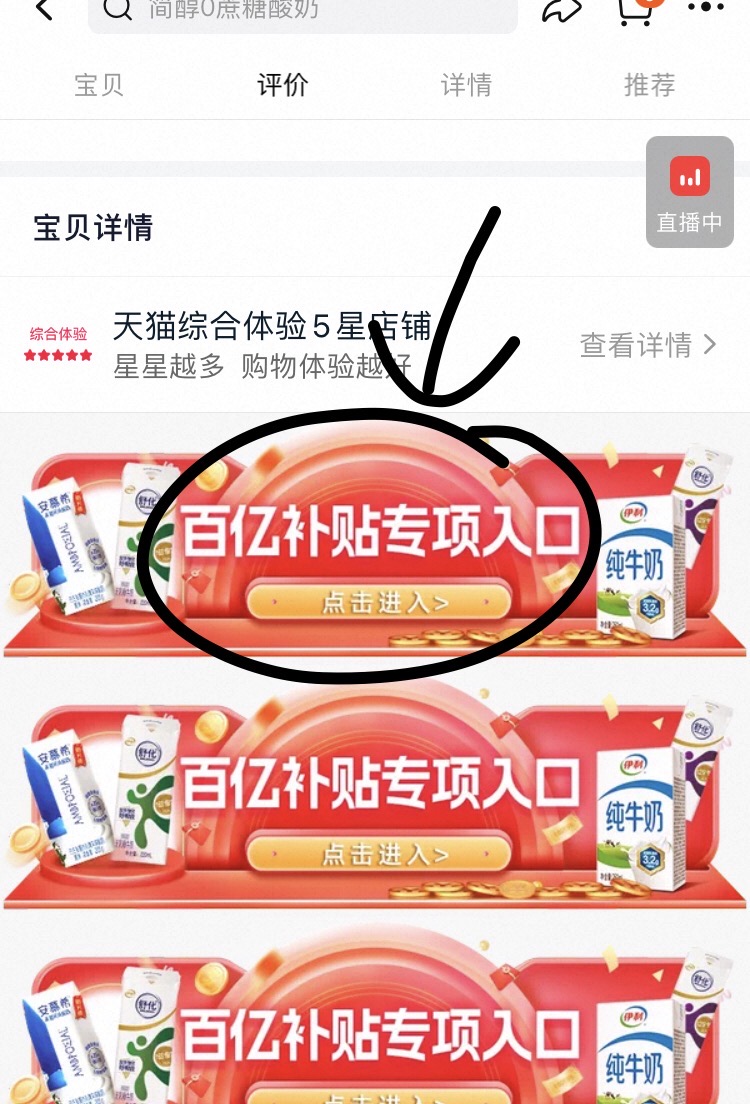
Task: Stay on the 评价 tab
Action: click(282, 85)
